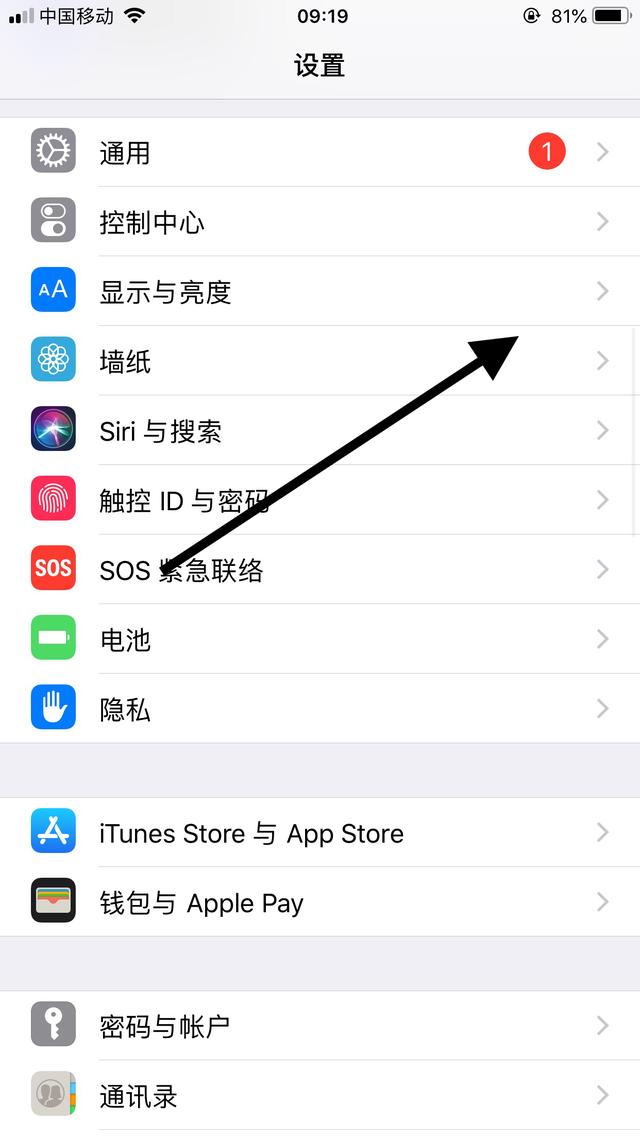Open Siri 与搜索
The height and width of the screenshot is (1138, 640).
point(320,430)
